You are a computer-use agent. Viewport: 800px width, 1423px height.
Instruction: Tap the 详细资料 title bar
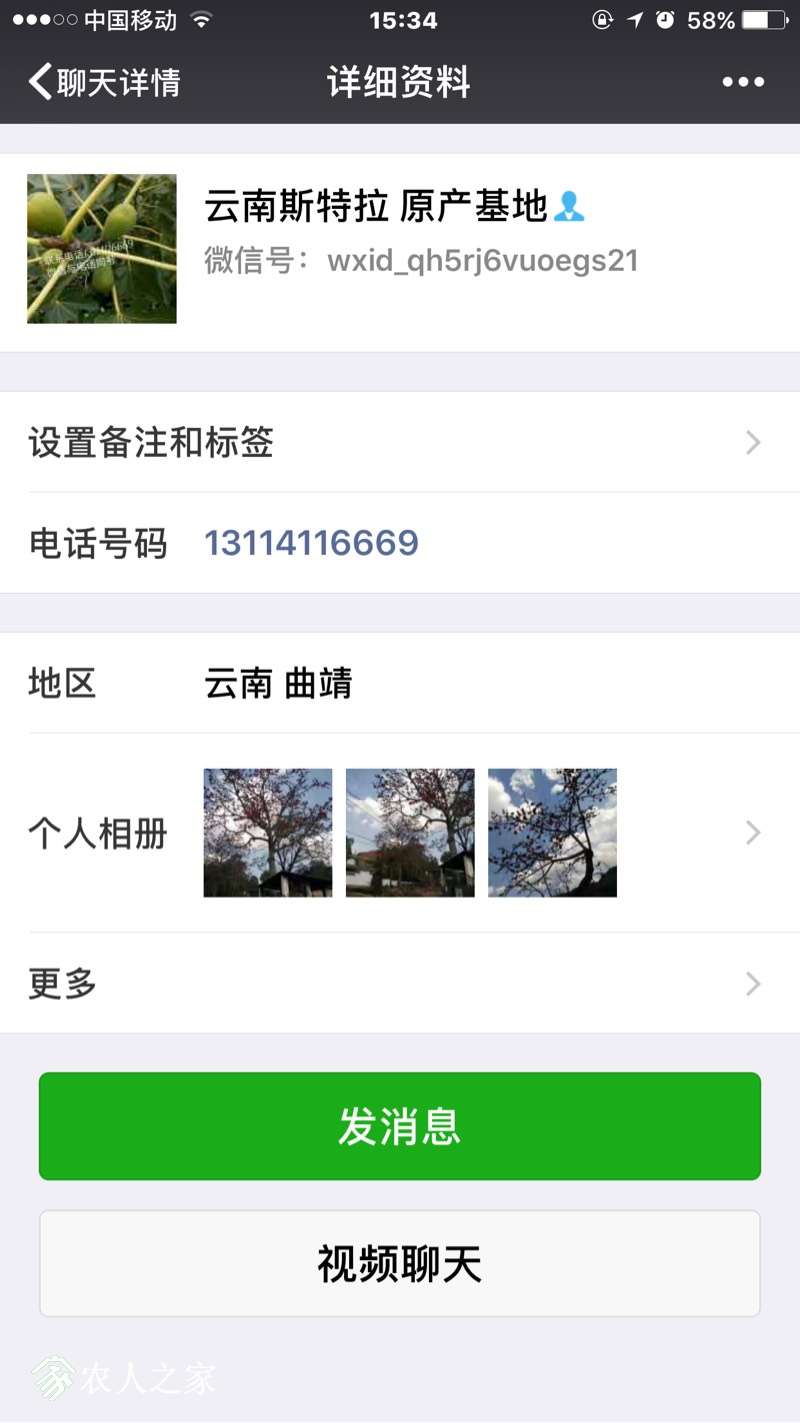pos(398,82)
